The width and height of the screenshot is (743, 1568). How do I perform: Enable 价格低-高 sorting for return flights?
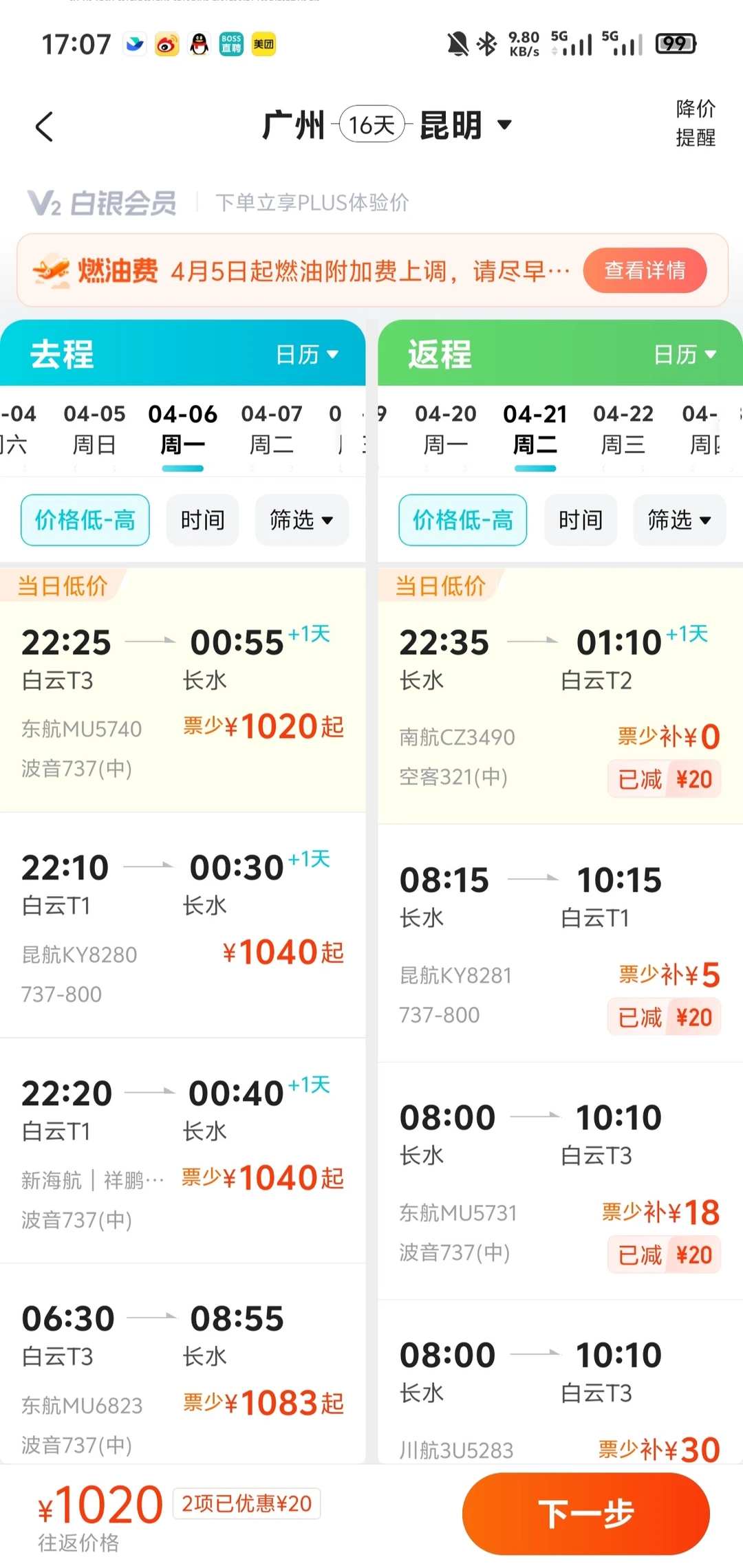point(462,521)
